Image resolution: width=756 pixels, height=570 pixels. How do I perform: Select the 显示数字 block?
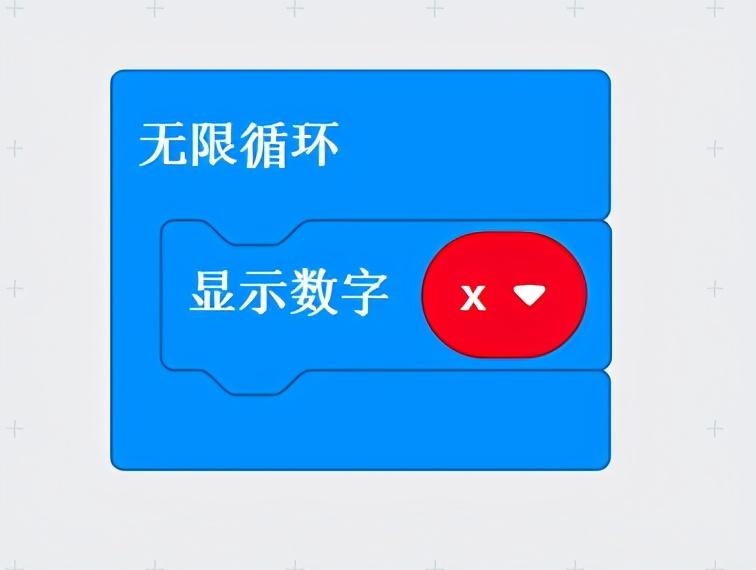click(288, 295)
